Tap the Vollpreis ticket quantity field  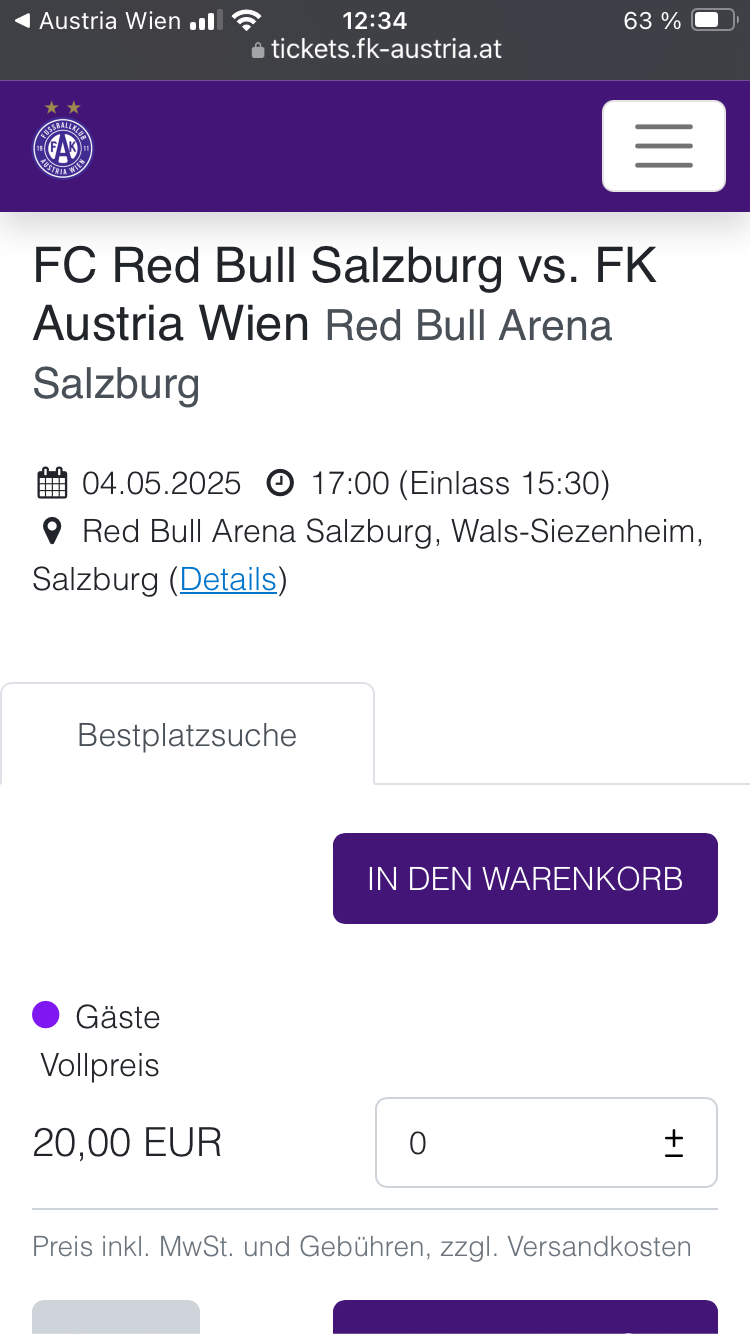point(546,1142)
